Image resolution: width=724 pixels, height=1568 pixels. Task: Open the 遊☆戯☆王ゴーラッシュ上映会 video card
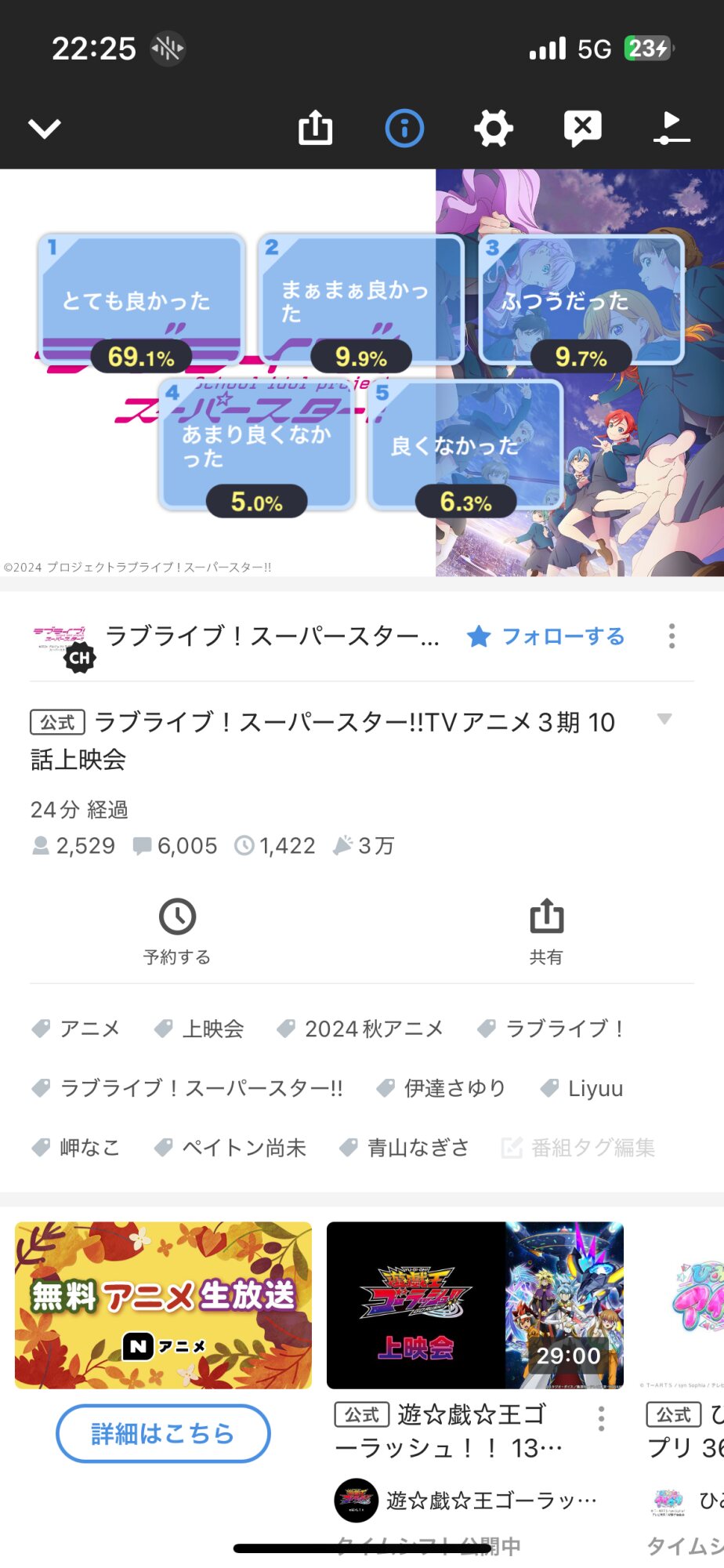[475, 1305]
